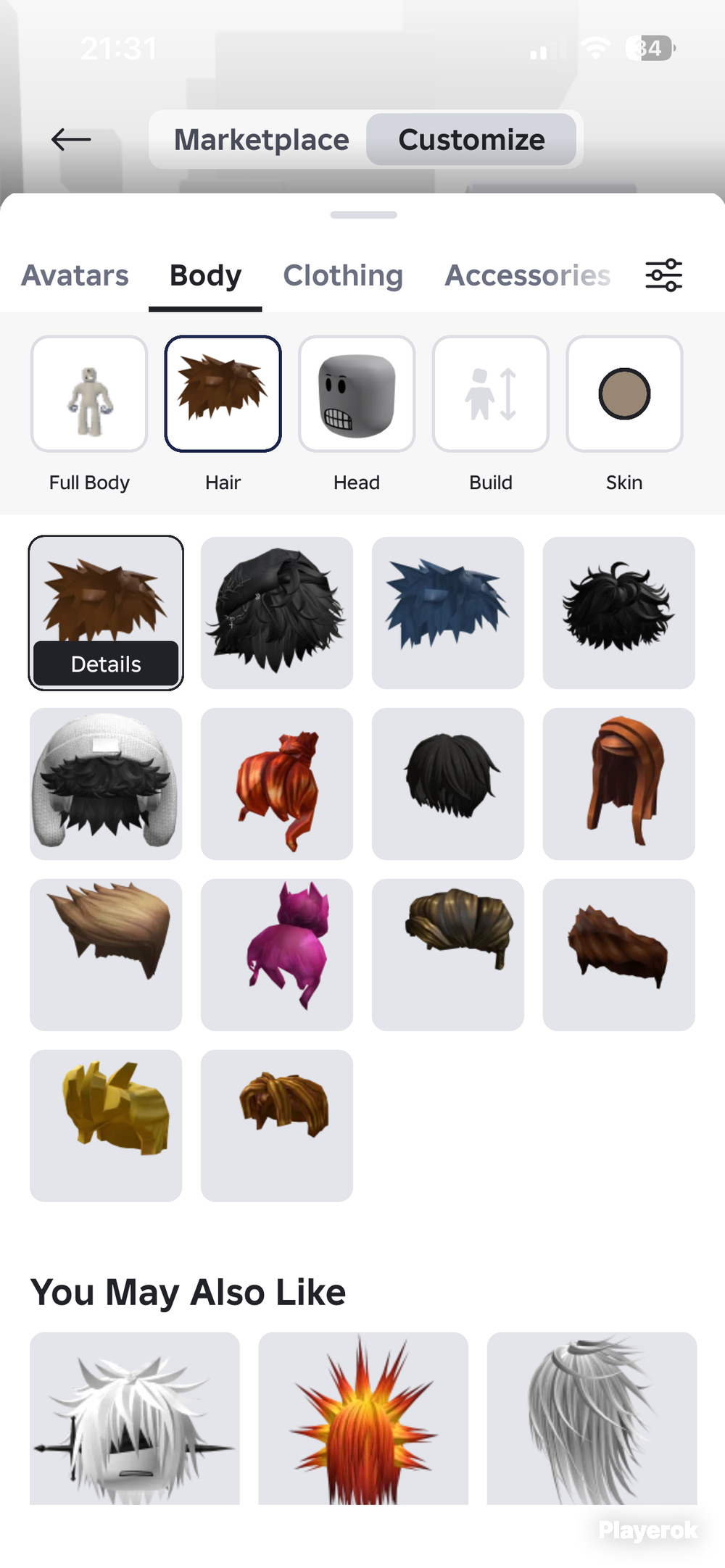The image size is (725, 1568).
Task: Open the filter sliders icon
Action: (663, 275)
